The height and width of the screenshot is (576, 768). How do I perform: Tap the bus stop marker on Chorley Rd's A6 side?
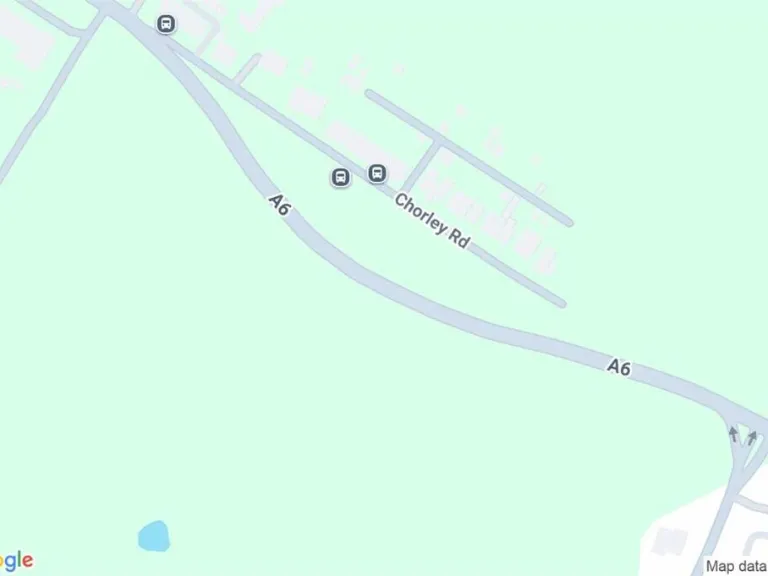340,178
